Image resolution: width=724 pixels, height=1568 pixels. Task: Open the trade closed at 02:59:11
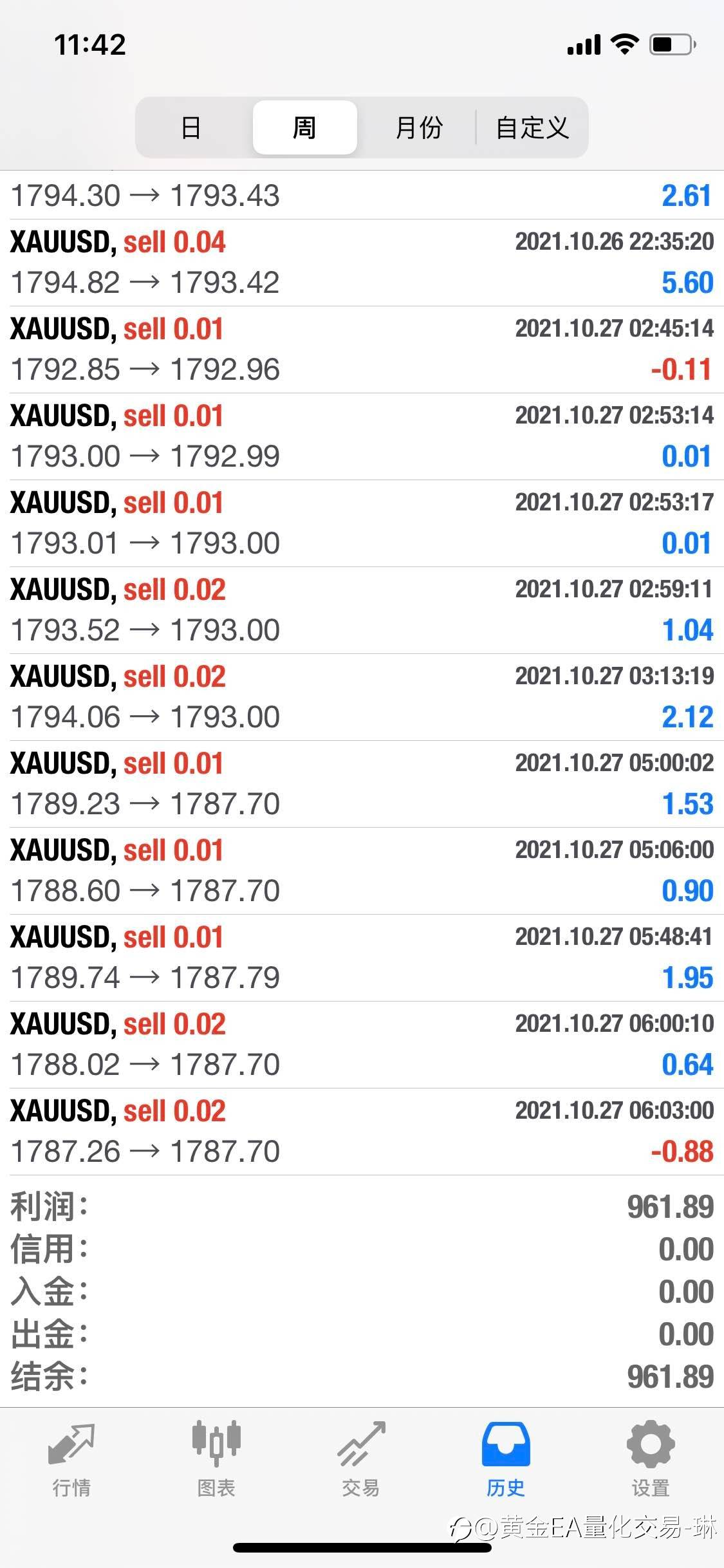pos(362,610)
